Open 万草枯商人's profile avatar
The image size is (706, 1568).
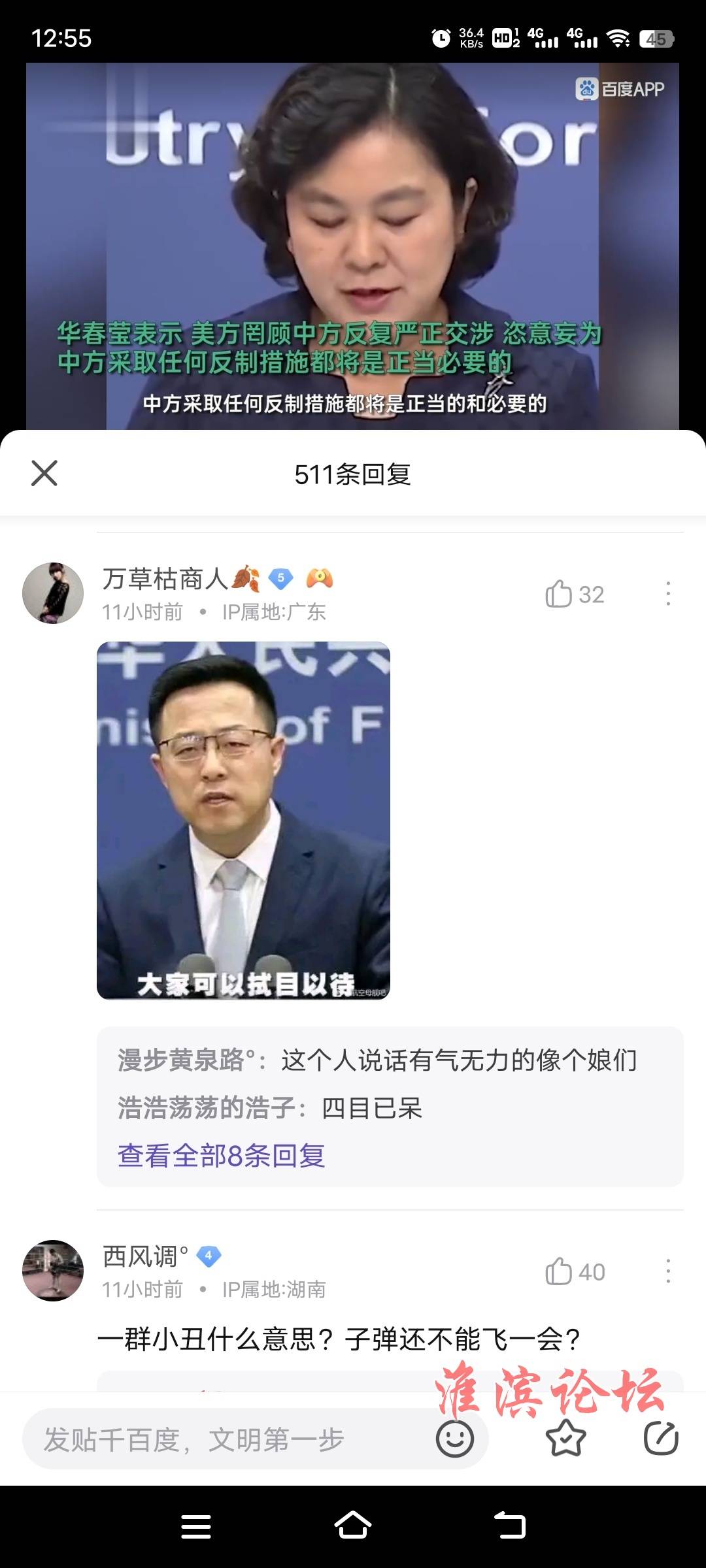[x=53, y=593]
